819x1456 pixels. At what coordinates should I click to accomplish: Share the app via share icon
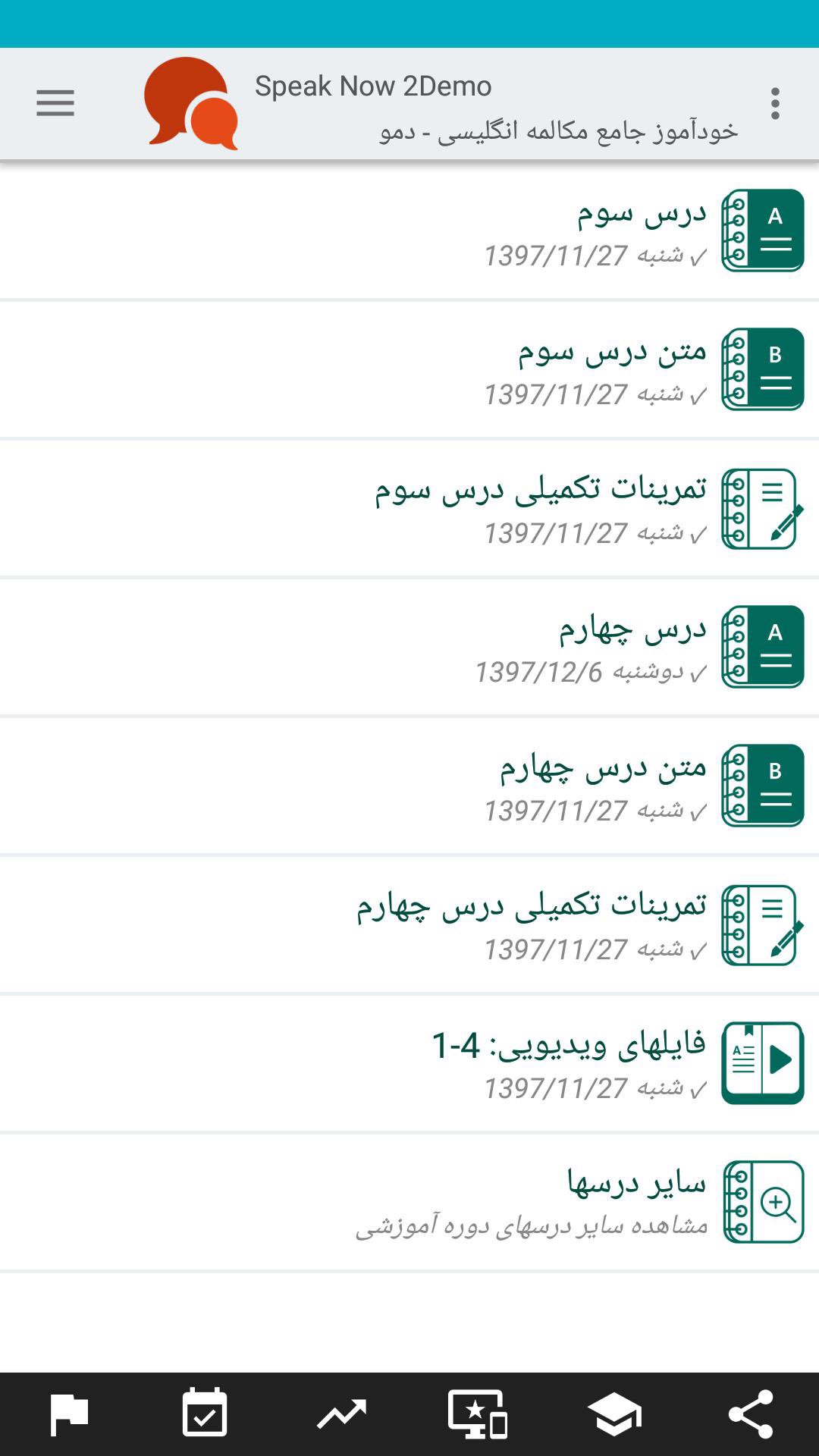click(751, 1414)
